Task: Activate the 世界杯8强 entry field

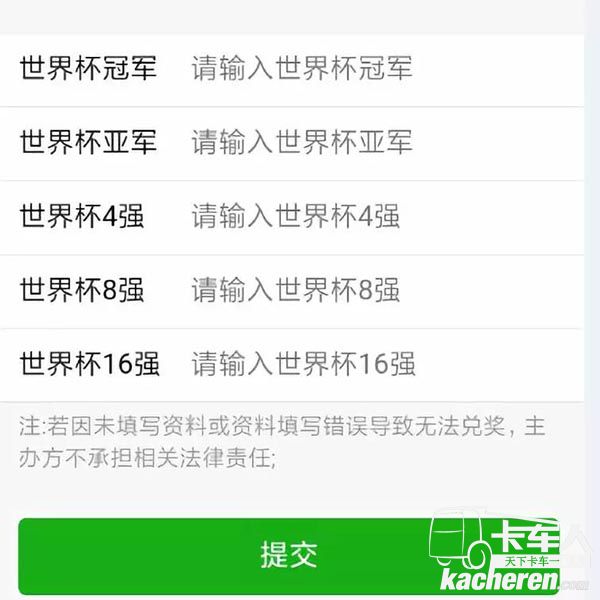Action: [x=380, y=290]
